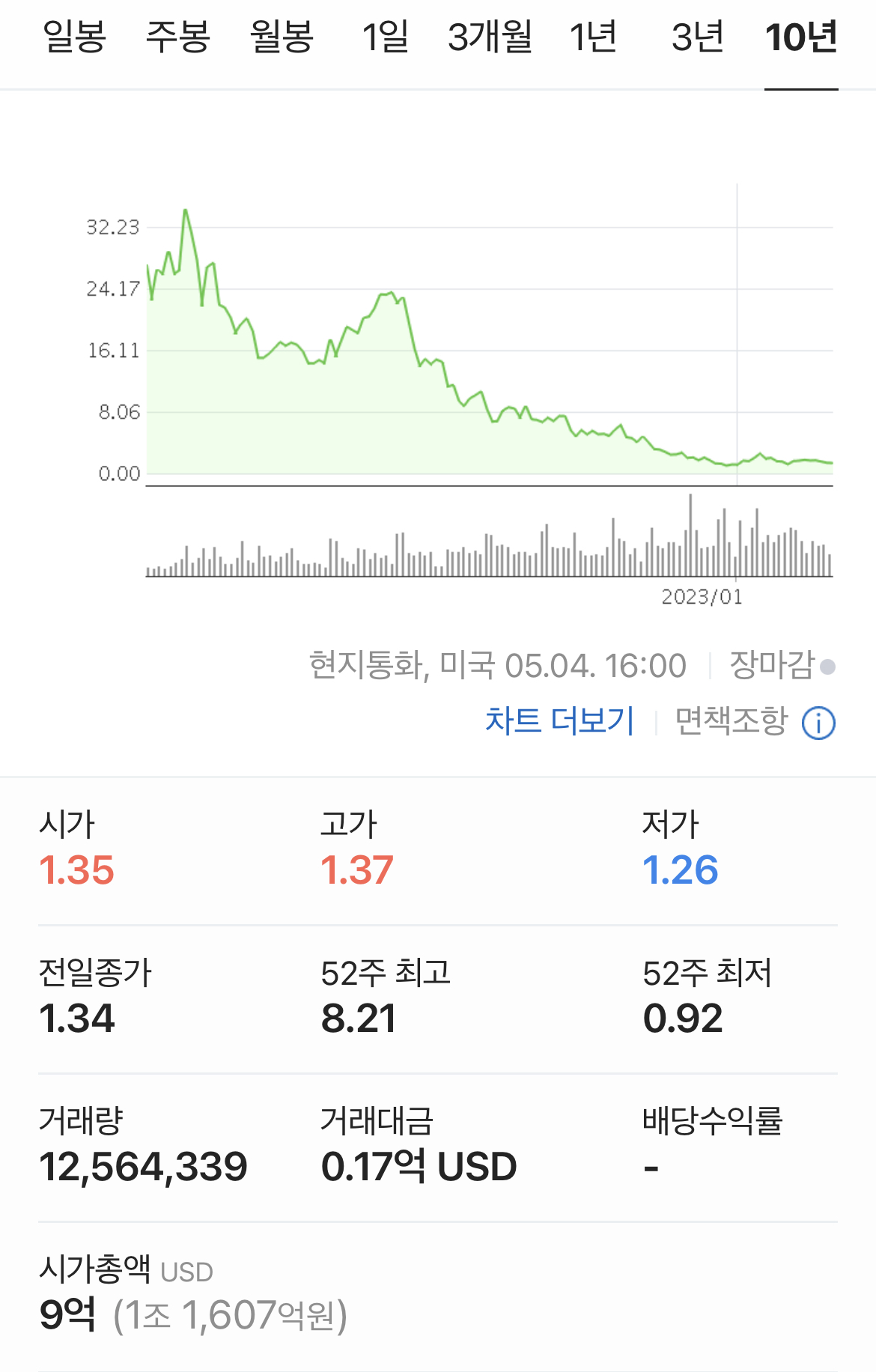Select the 주봉 chart tab

click(x=178, y=39)
